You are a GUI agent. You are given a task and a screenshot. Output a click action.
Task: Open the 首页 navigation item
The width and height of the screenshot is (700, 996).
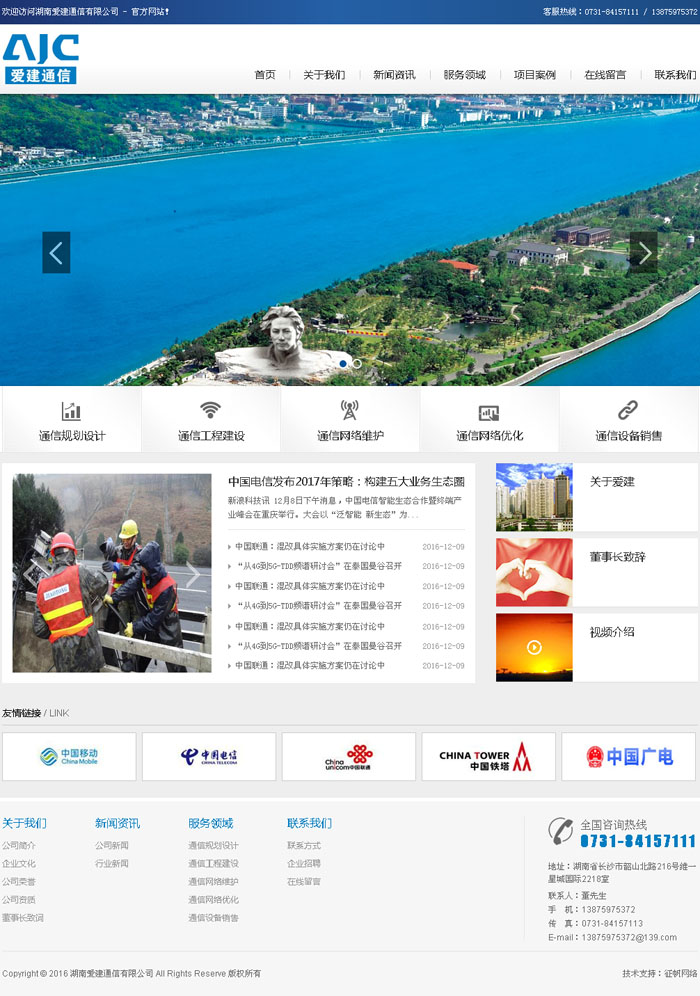265,75
